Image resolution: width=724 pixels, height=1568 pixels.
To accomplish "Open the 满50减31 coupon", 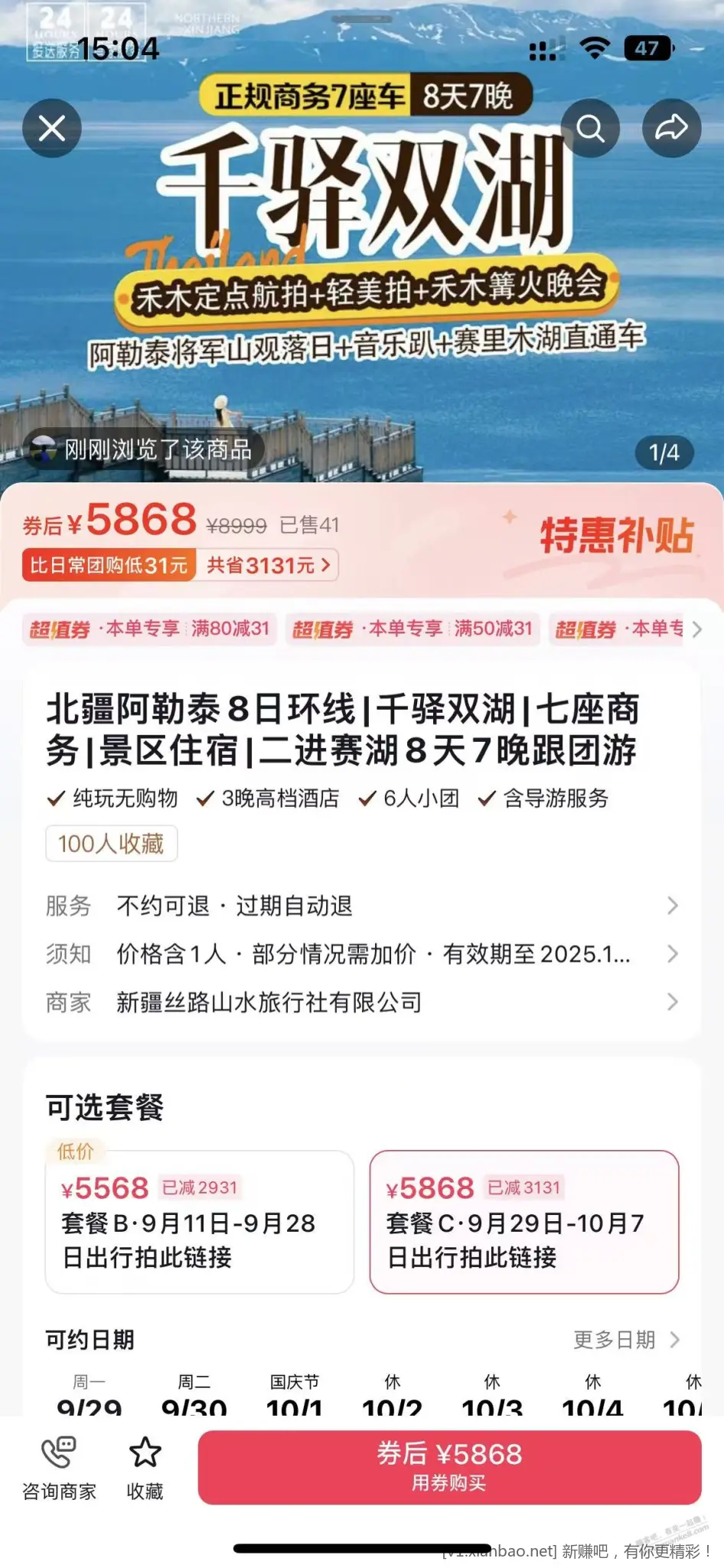I will (413, 629).
